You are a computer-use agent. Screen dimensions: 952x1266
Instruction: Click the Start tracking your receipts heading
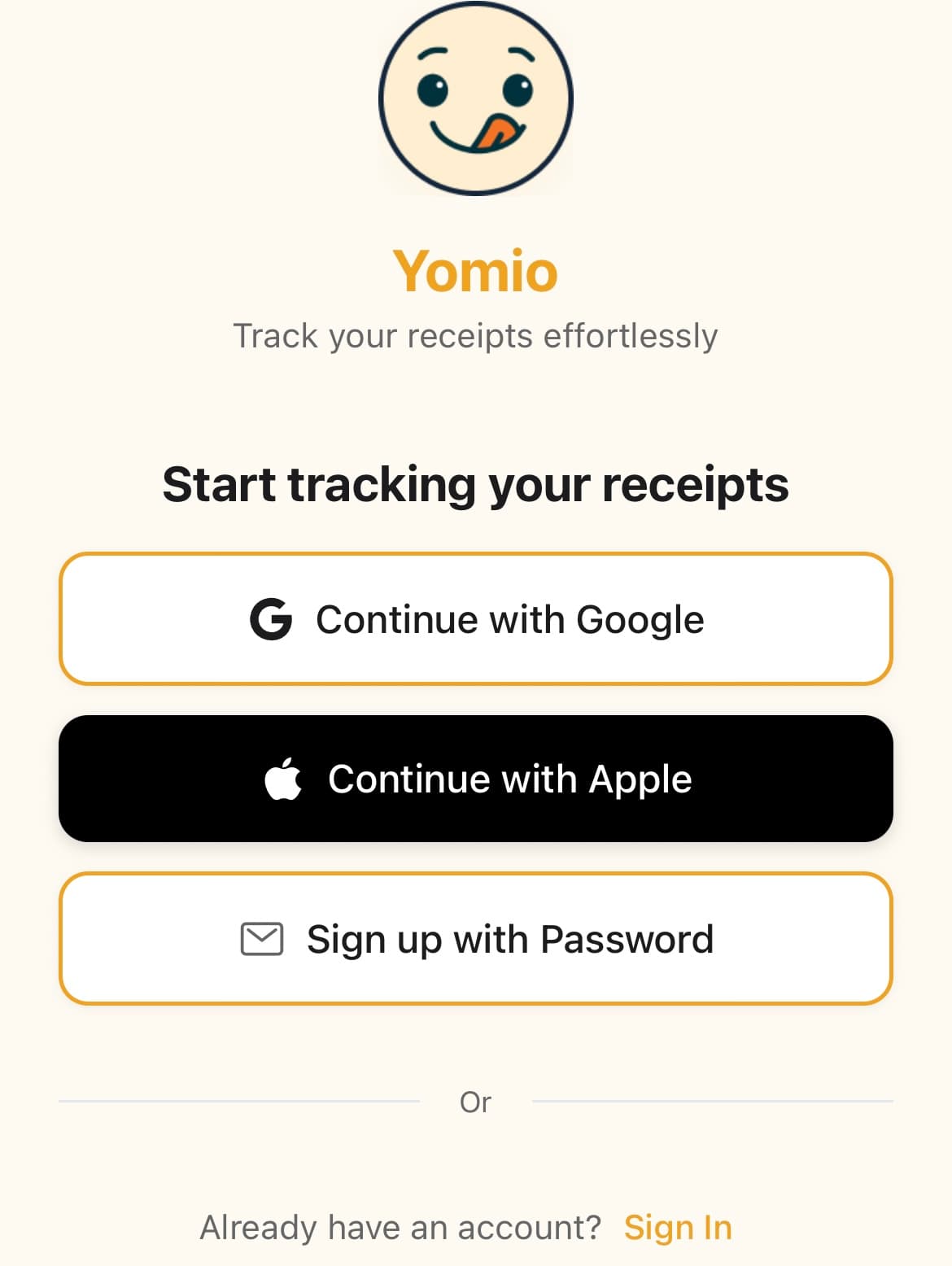[x=476, y=483]
